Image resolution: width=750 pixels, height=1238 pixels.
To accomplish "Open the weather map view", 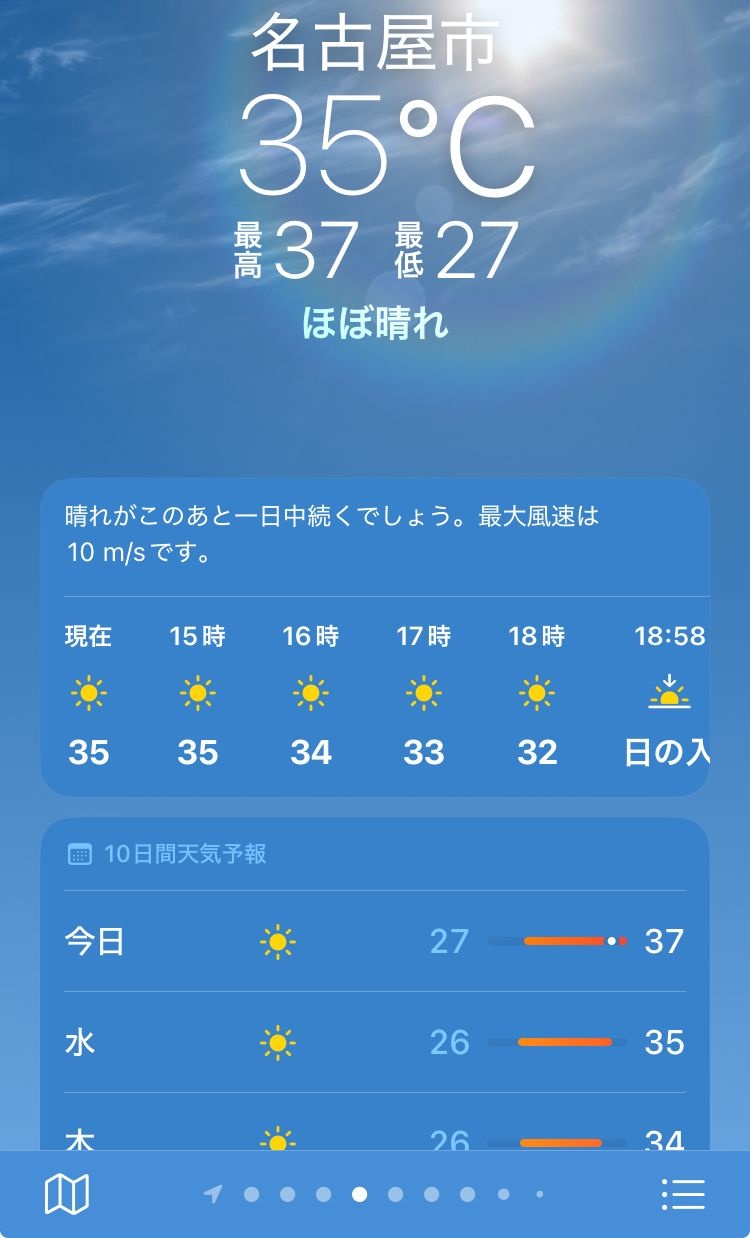I will pyautogui.click(x=67, y=1193).
